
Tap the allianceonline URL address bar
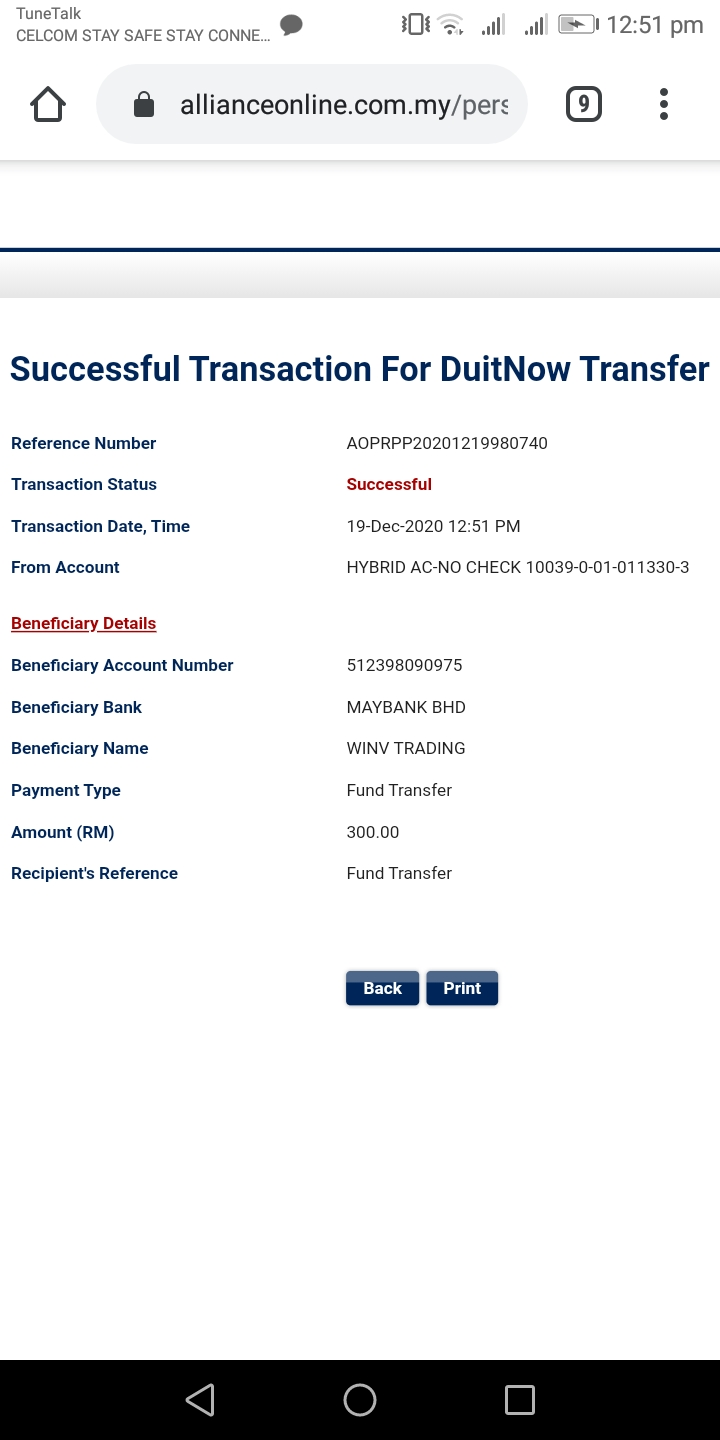pos(311,104)
